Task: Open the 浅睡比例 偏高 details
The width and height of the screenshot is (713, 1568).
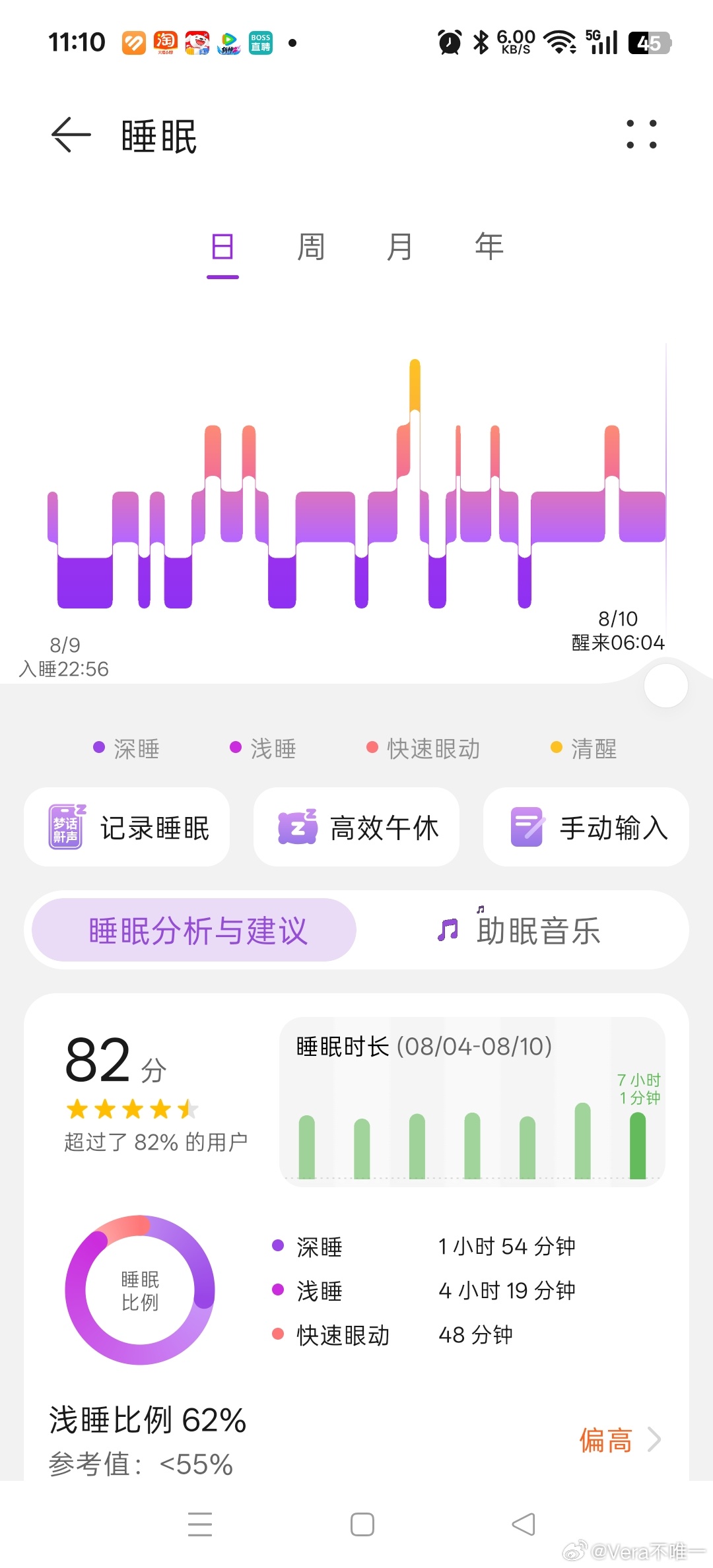Action: (x=619, y=1440)
